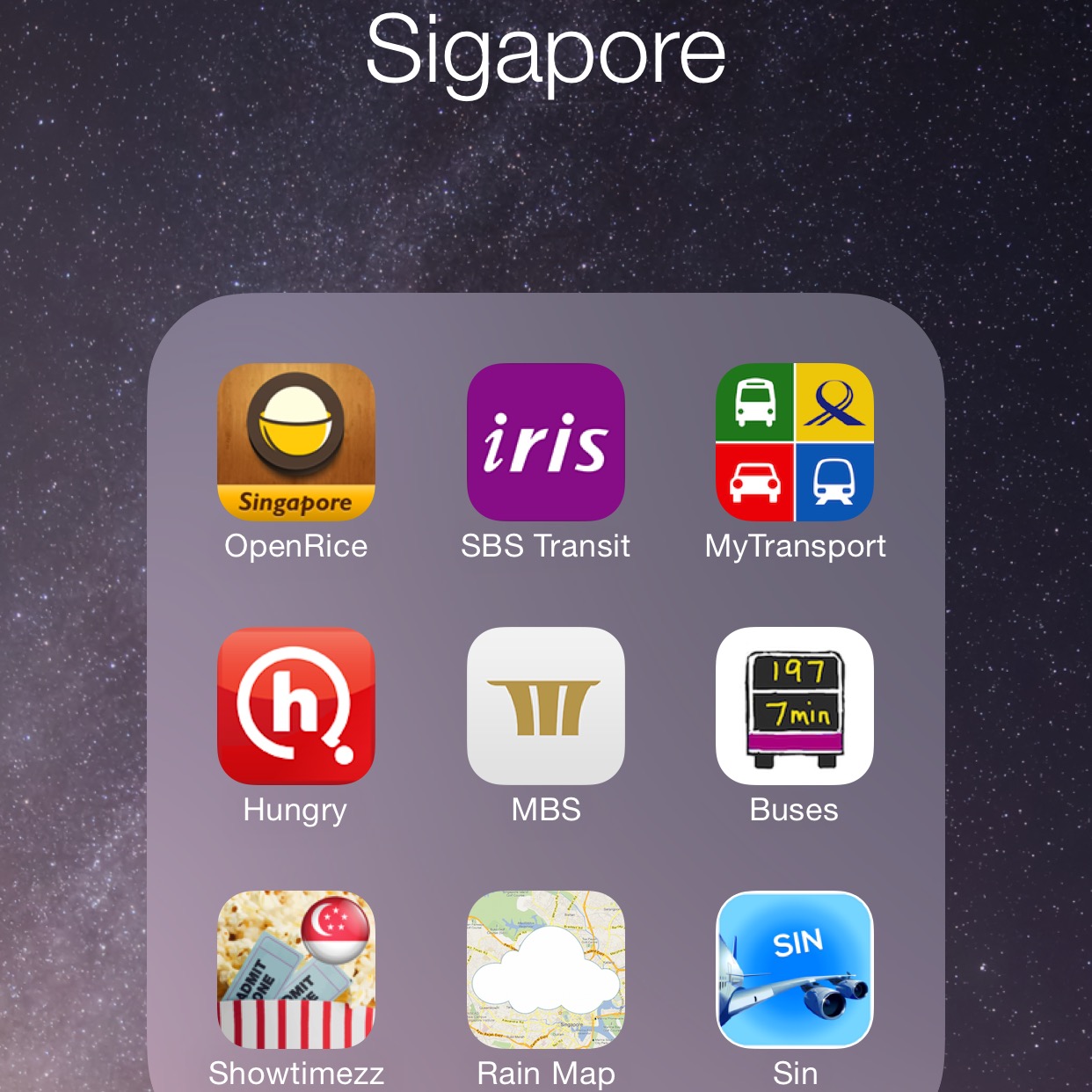
Task: Open the MyTransport app
Action: (795, 441)
